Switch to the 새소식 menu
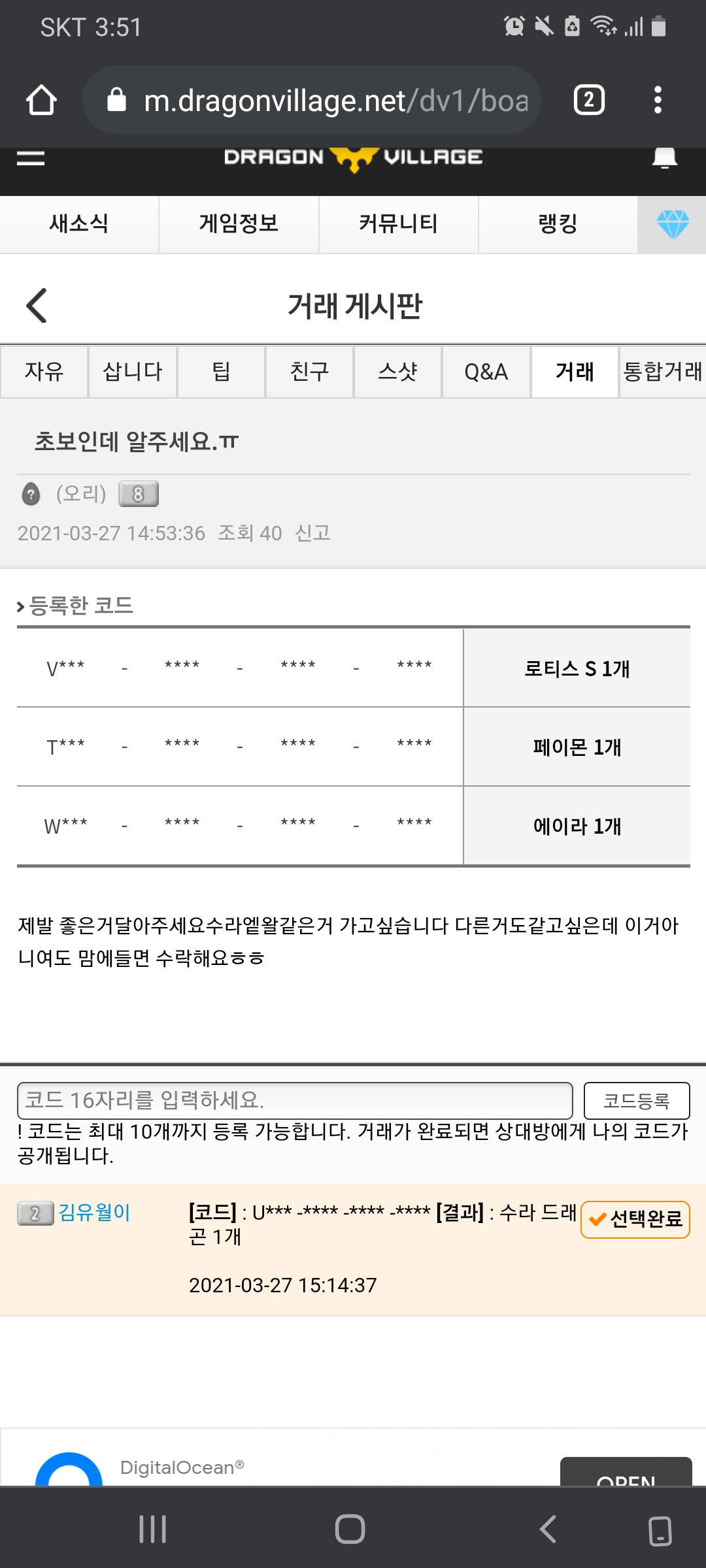The height and width of the screenshot is (1568, 706). [x=79, y=224]
